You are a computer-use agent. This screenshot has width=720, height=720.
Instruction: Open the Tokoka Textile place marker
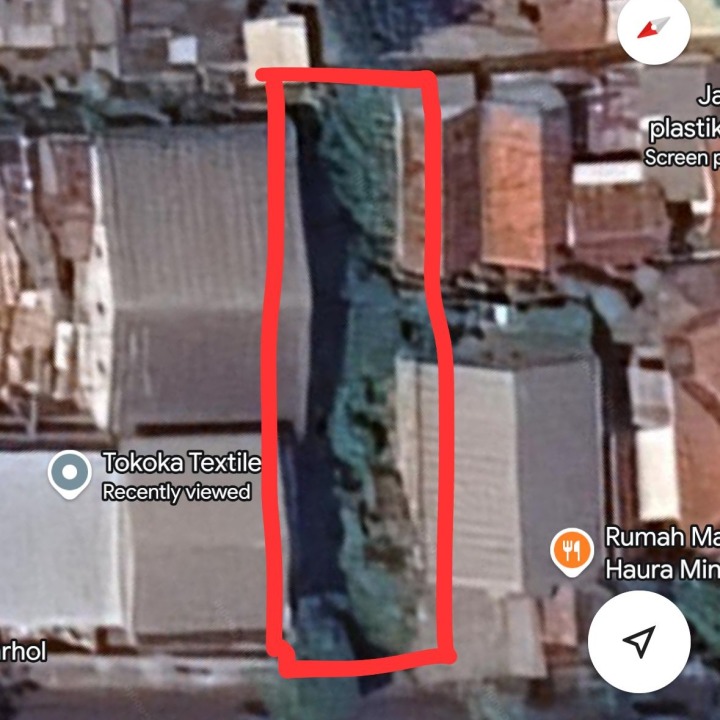69,473
